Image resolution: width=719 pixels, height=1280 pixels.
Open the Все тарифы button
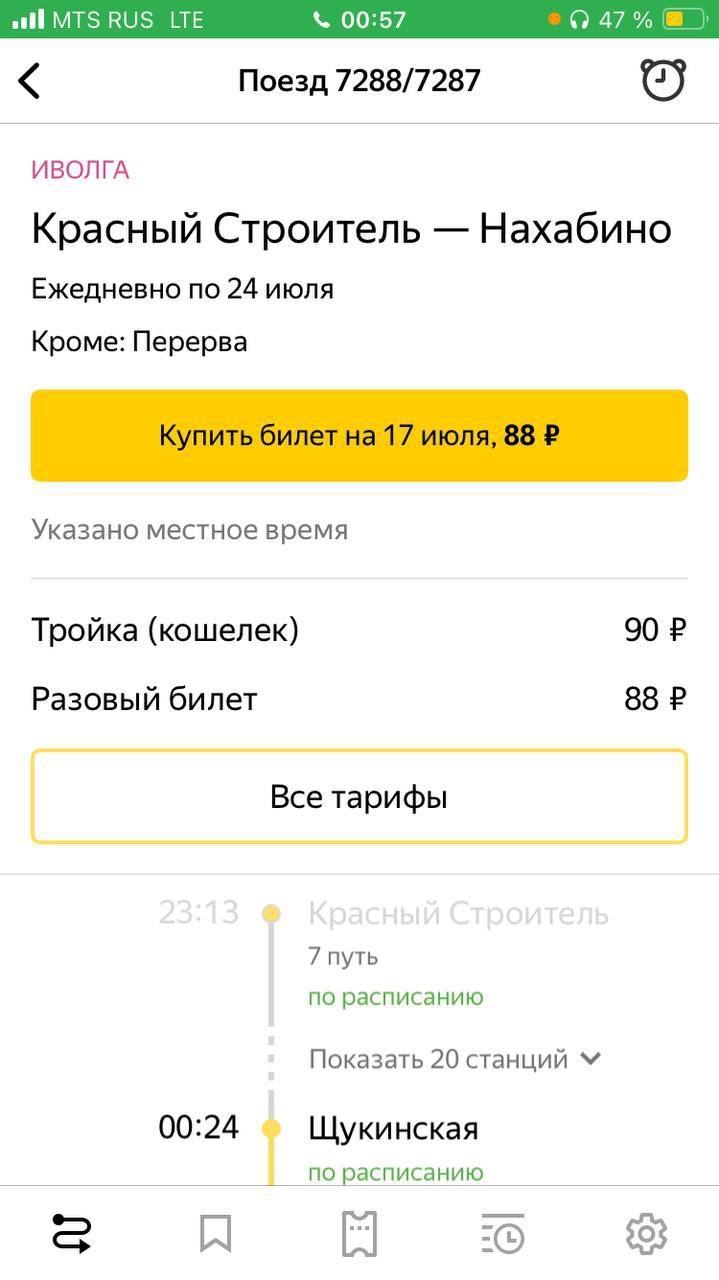point(359,797)
